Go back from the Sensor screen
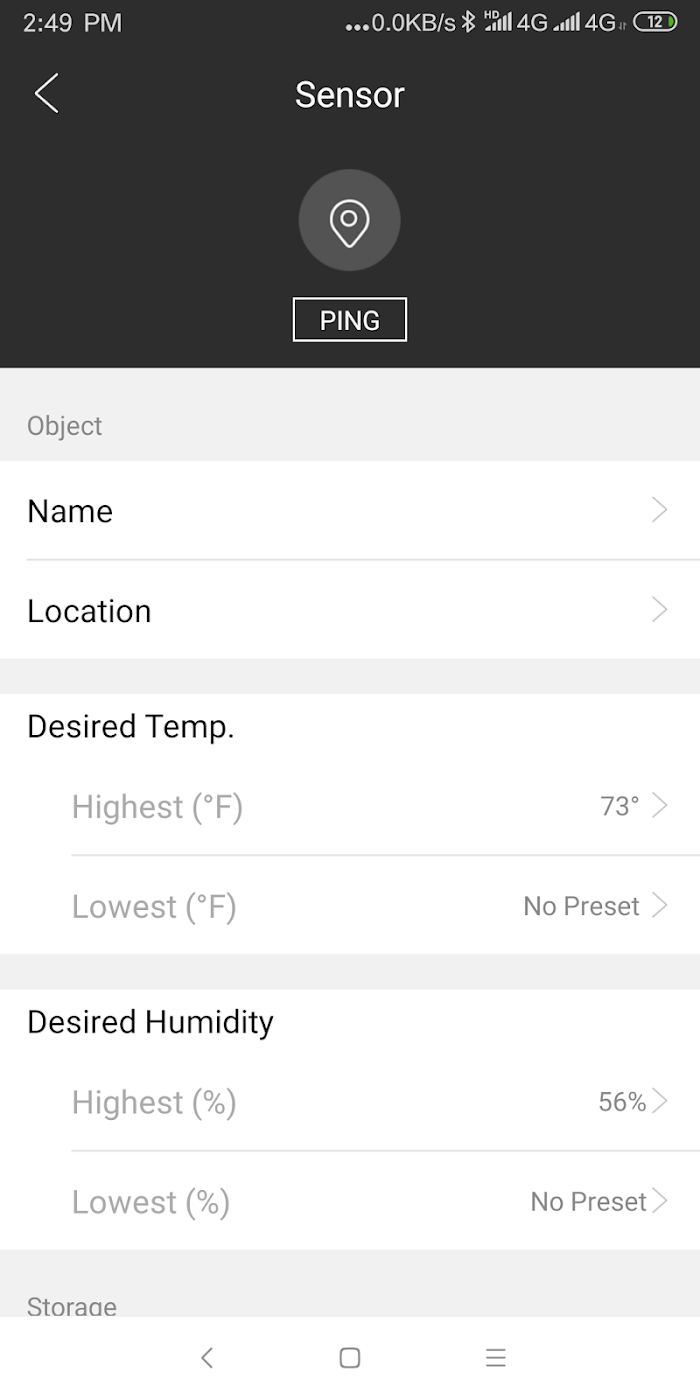The width and height of the screenshot is (700, 1400). (47, 94)
